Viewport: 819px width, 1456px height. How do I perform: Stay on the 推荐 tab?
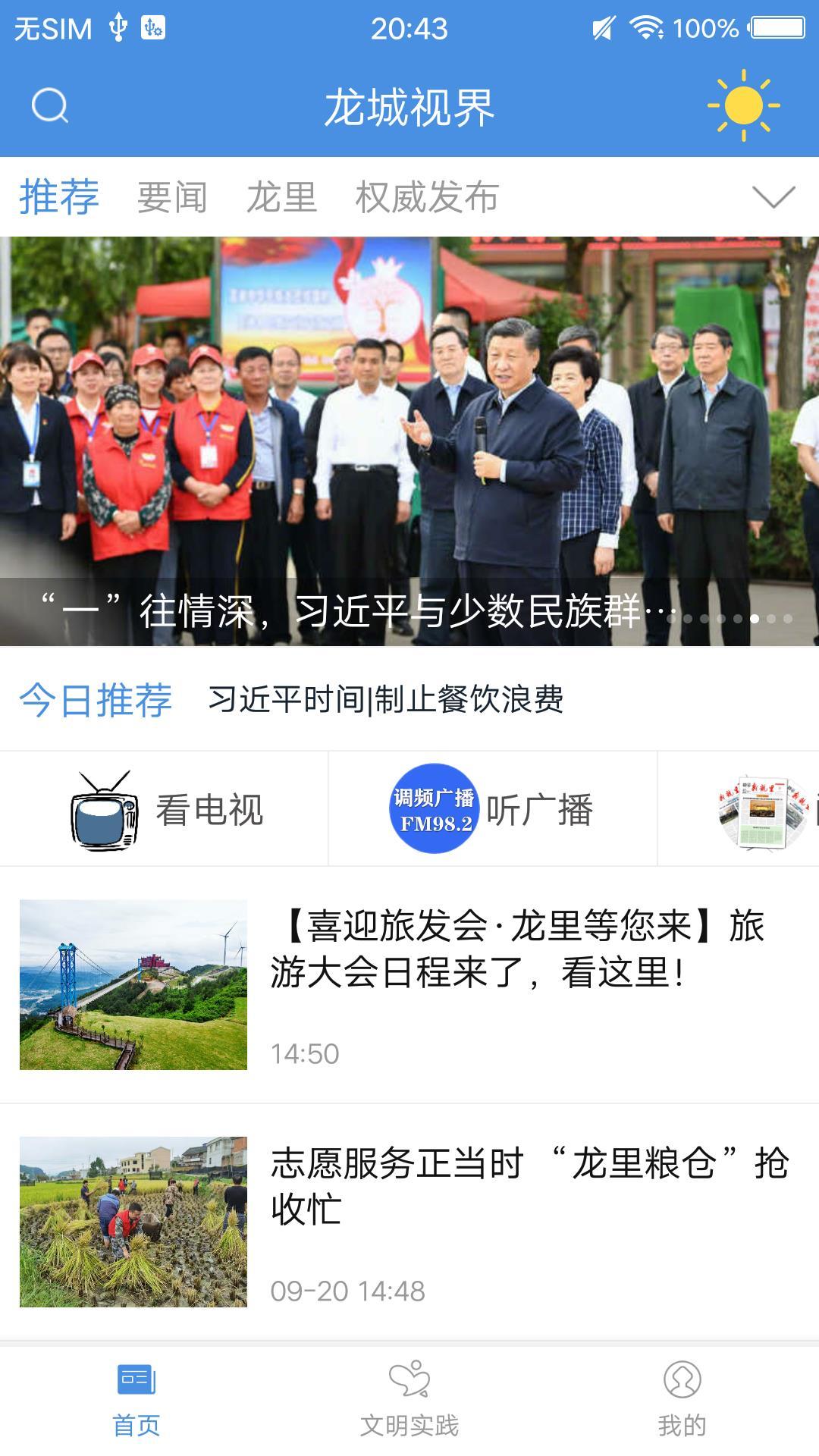58,196
